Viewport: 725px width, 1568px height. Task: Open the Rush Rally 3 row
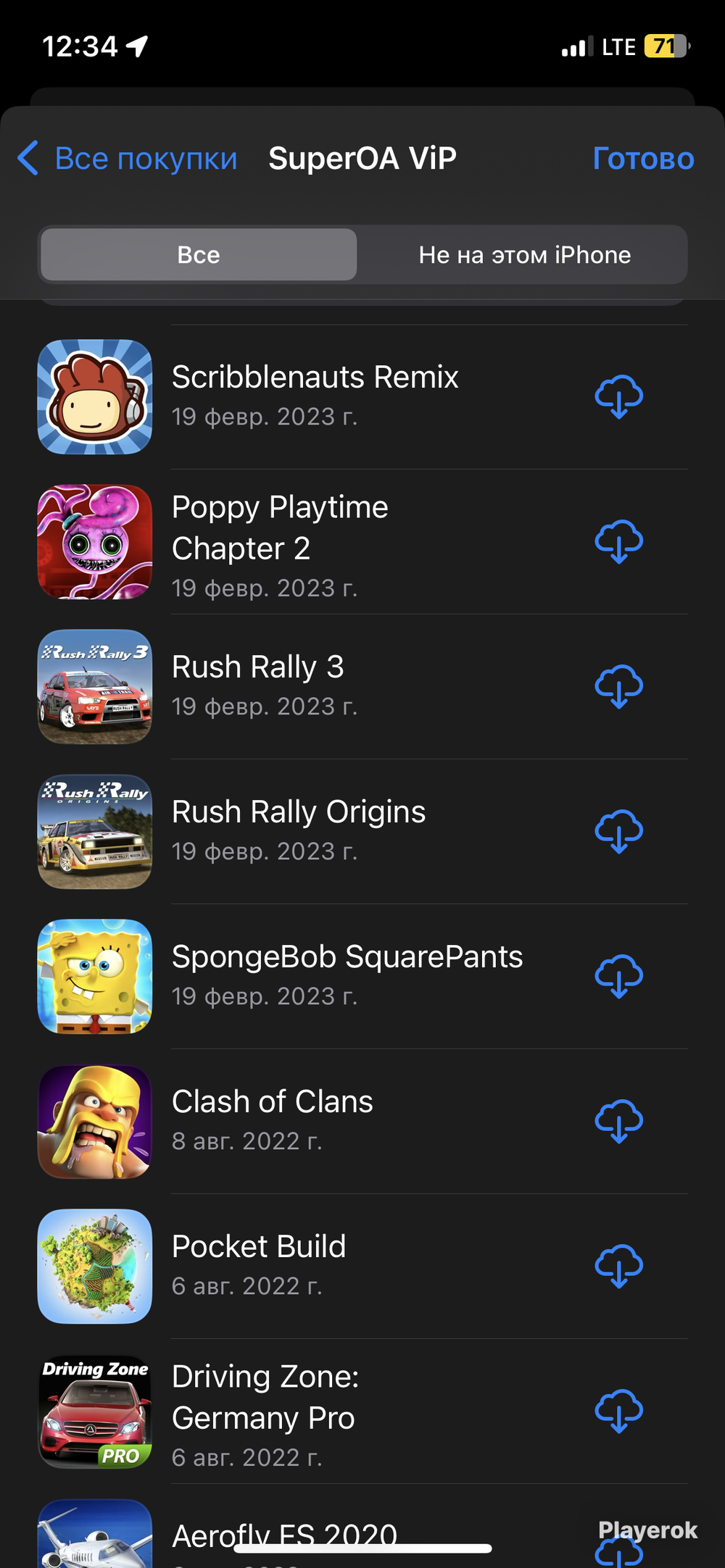point(362,686)
